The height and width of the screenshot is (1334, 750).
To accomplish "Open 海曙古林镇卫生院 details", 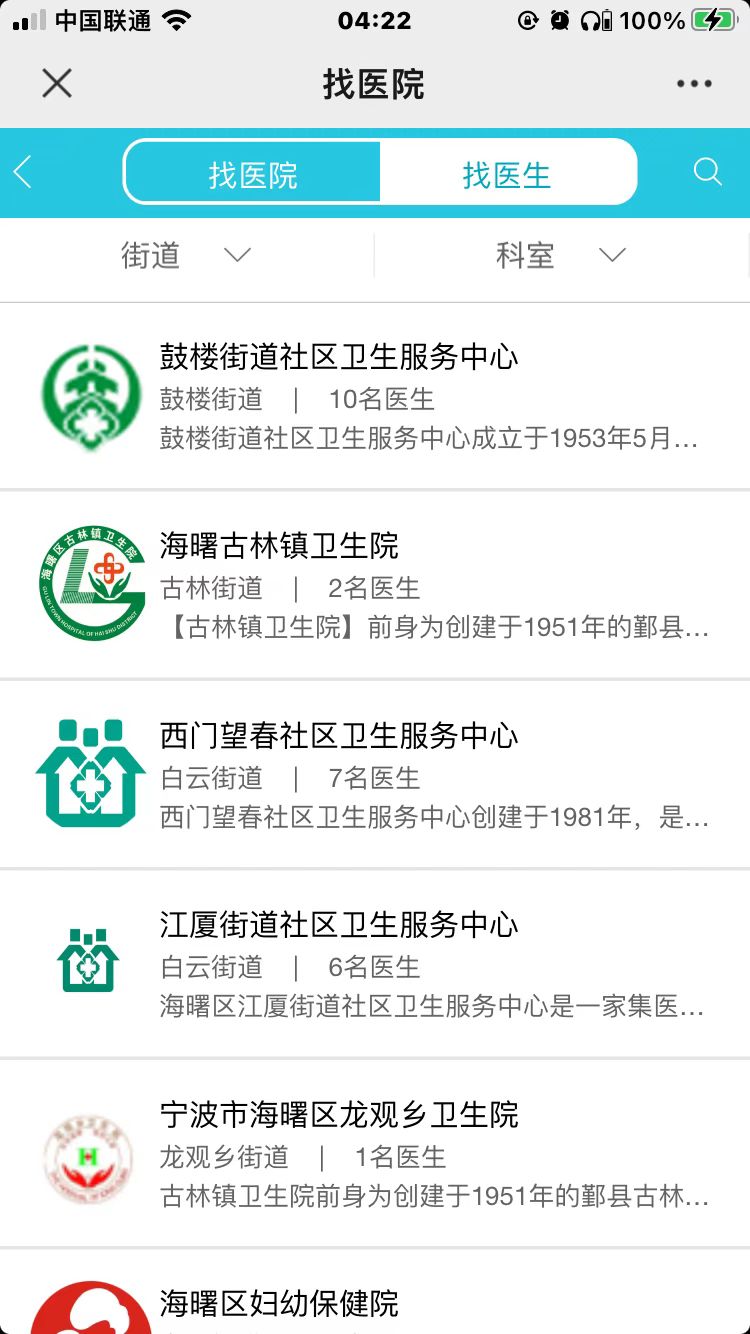I will [375, 585].
